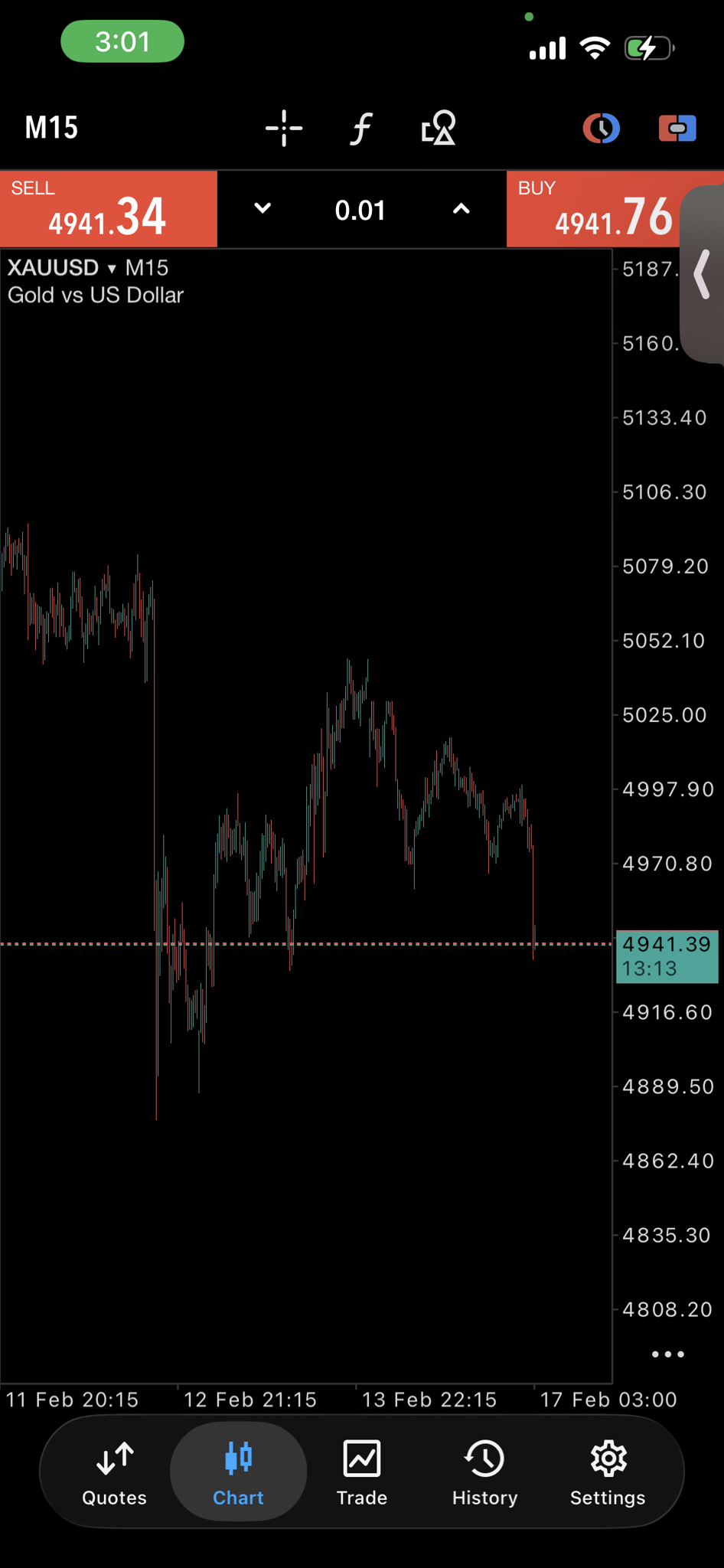Buy XAUUSD at 4941.76
The width and height of the screenshot is (724, 1568).
tap(593, 210)
